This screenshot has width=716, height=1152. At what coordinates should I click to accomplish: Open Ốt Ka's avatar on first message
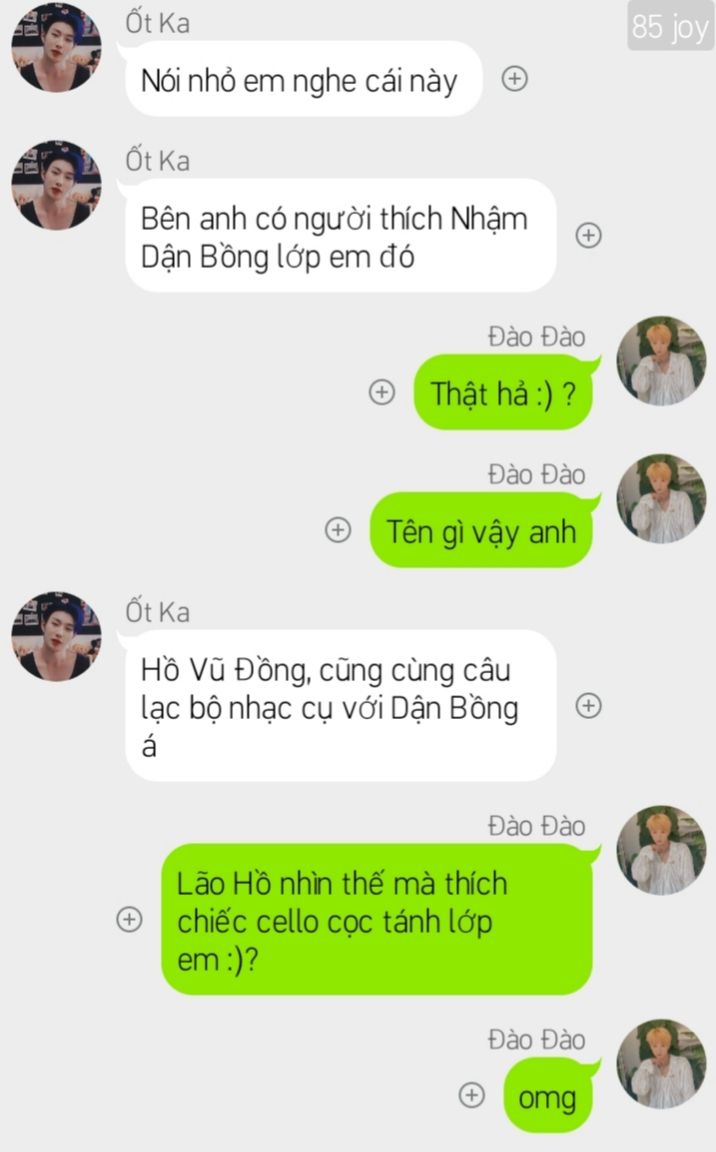point(56,47)
